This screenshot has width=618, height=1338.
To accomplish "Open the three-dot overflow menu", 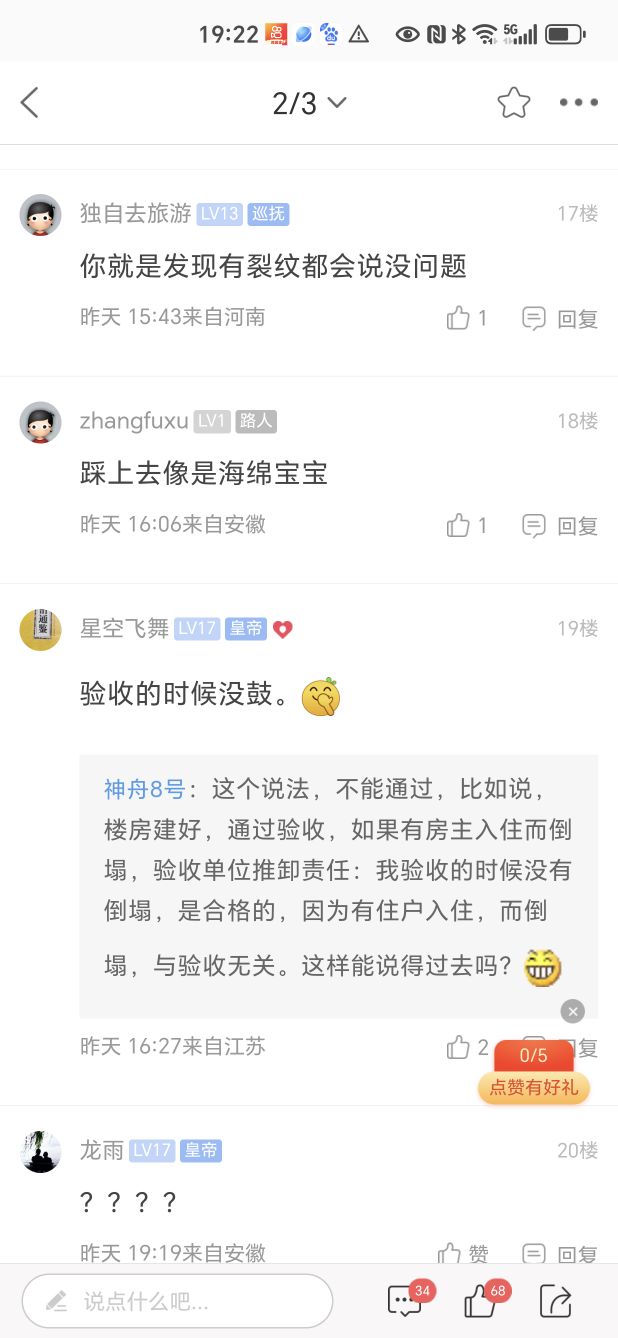I will 579,102.
